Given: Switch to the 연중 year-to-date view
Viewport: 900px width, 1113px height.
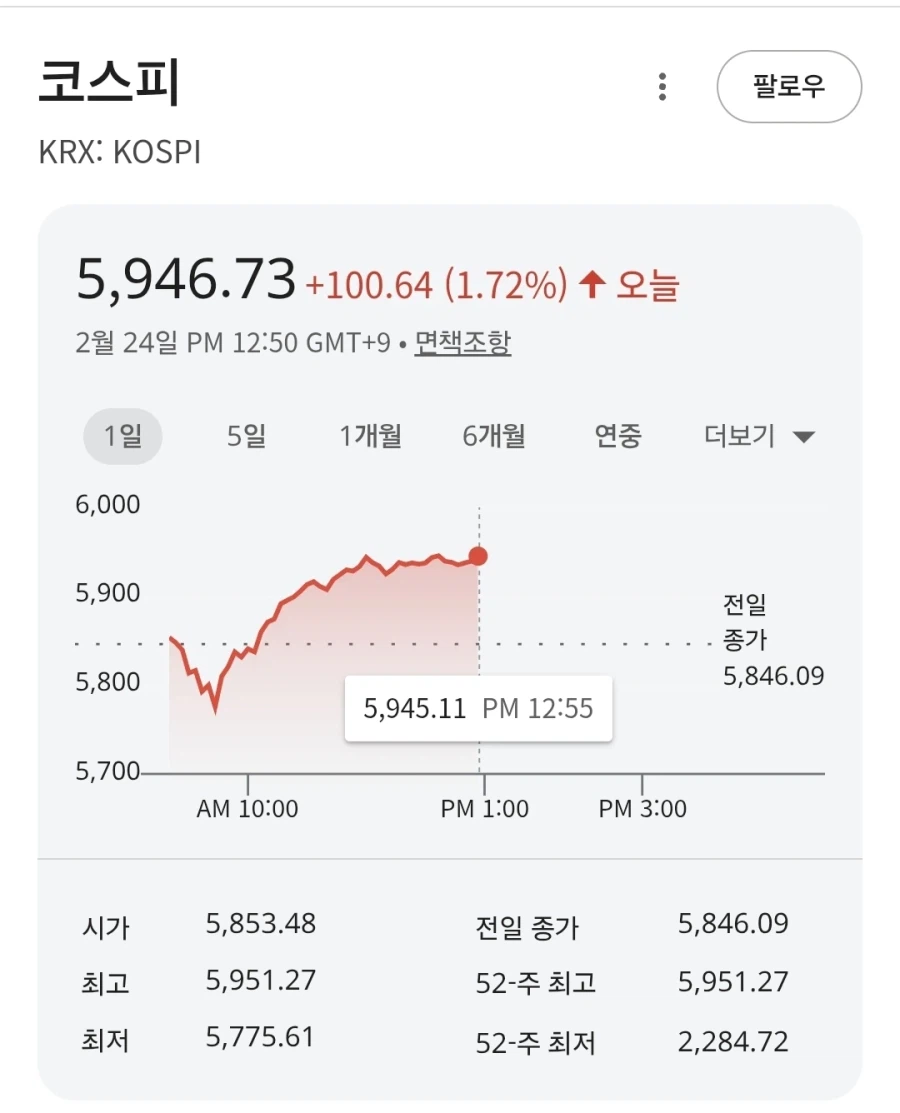Looking at the screenshot, I should 617,435.
